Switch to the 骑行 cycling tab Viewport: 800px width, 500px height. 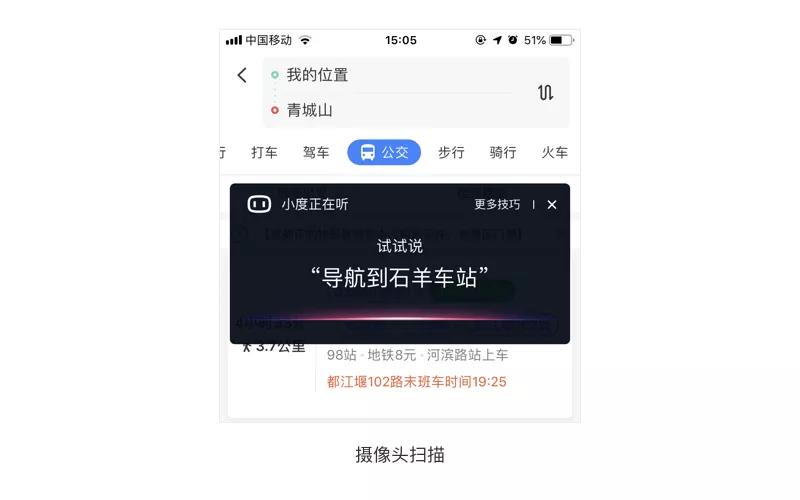click(503, 153)
